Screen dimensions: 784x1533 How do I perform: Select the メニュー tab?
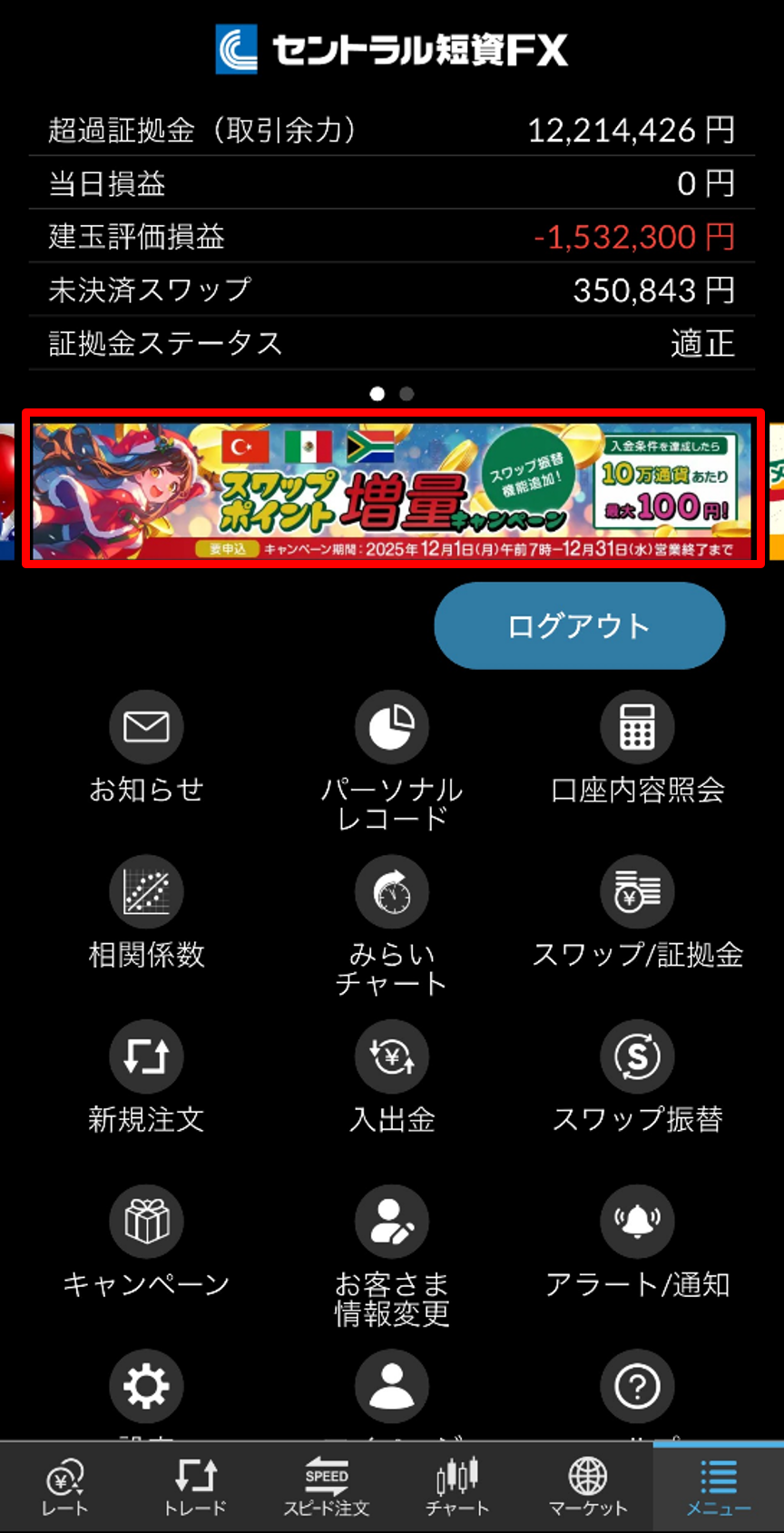[718, 1487]
